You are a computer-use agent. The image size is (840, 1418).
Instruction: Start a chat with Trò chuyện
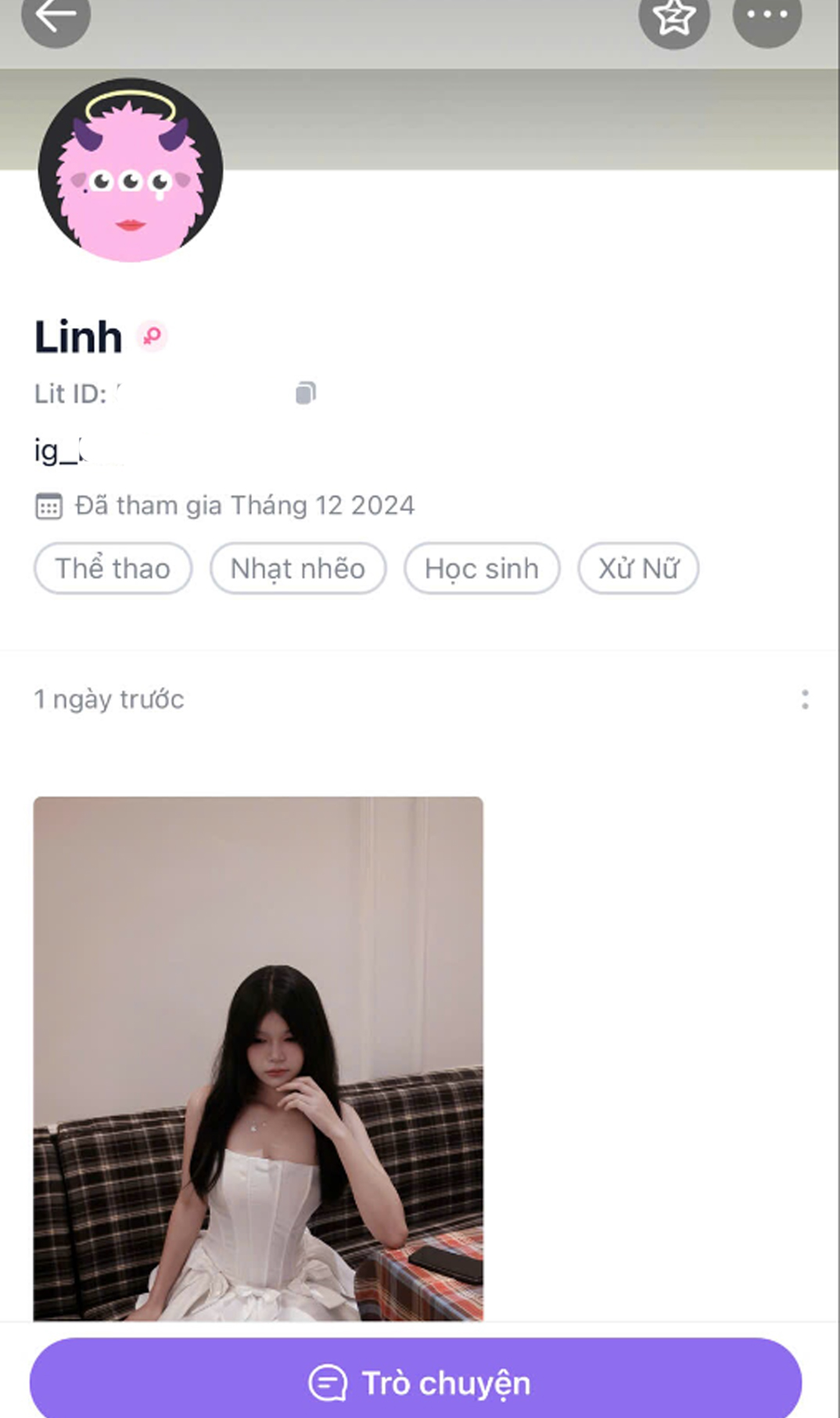[416, 1383]
